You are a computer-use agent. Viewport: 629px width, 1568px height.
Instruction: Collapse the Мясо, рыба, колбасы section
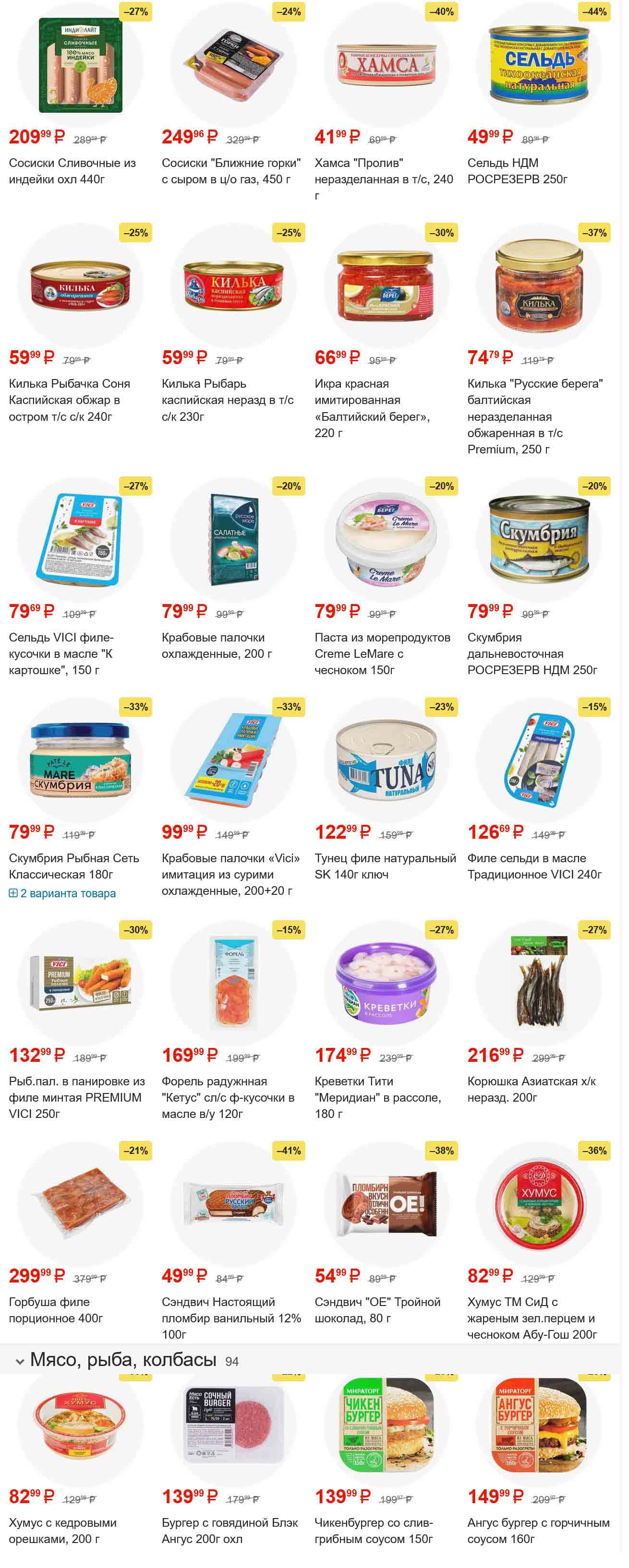[x=20, y=1361]
